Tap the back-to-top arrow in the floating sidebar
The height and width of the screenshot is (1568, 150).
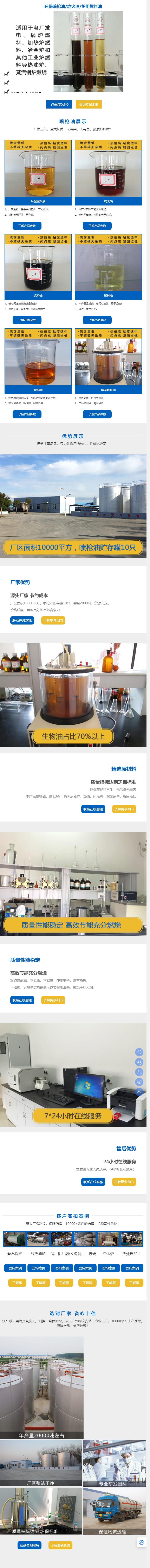click(x=139, y=1092)
